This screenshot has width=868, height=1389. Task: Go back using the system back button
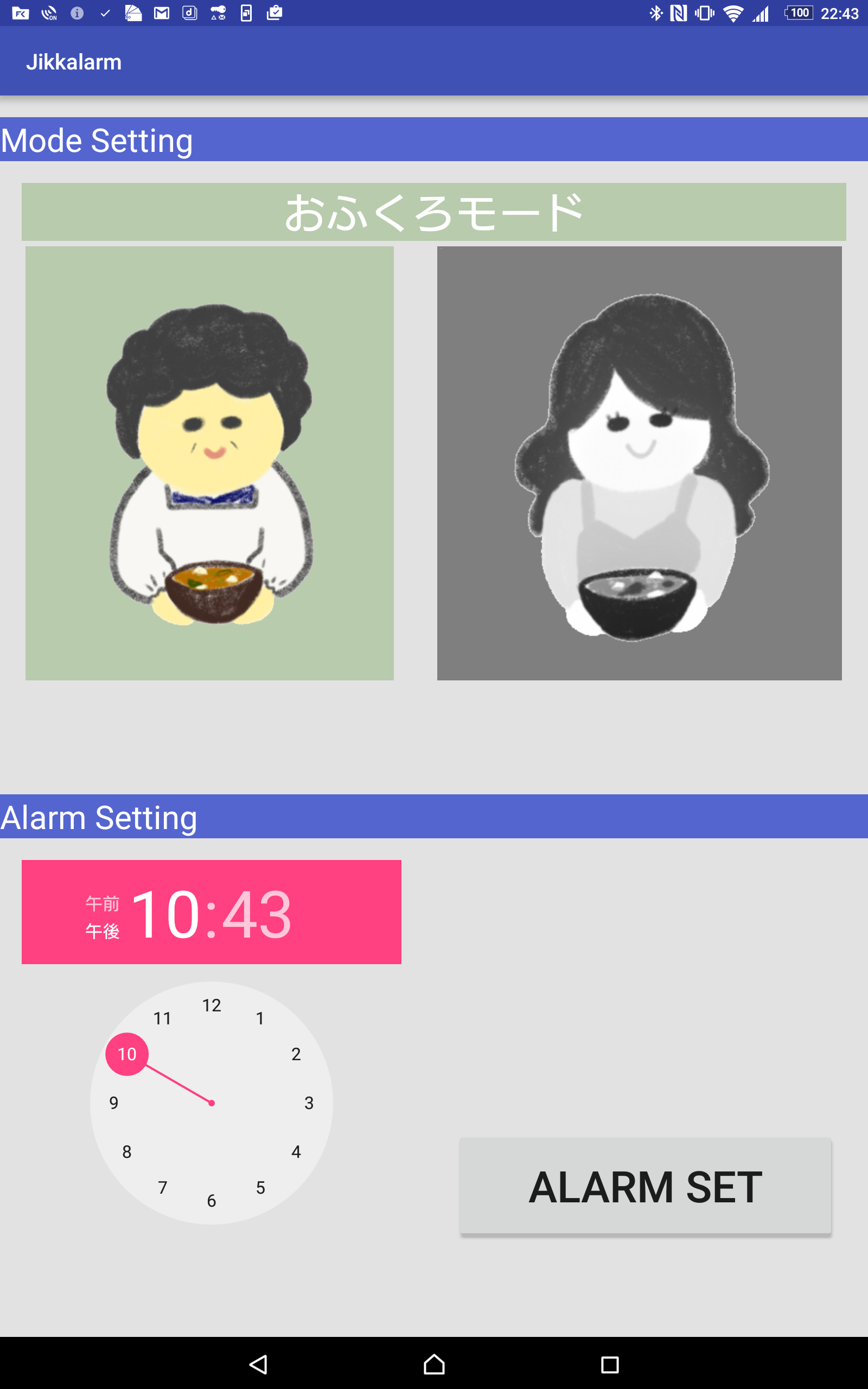pos(258,1365)
